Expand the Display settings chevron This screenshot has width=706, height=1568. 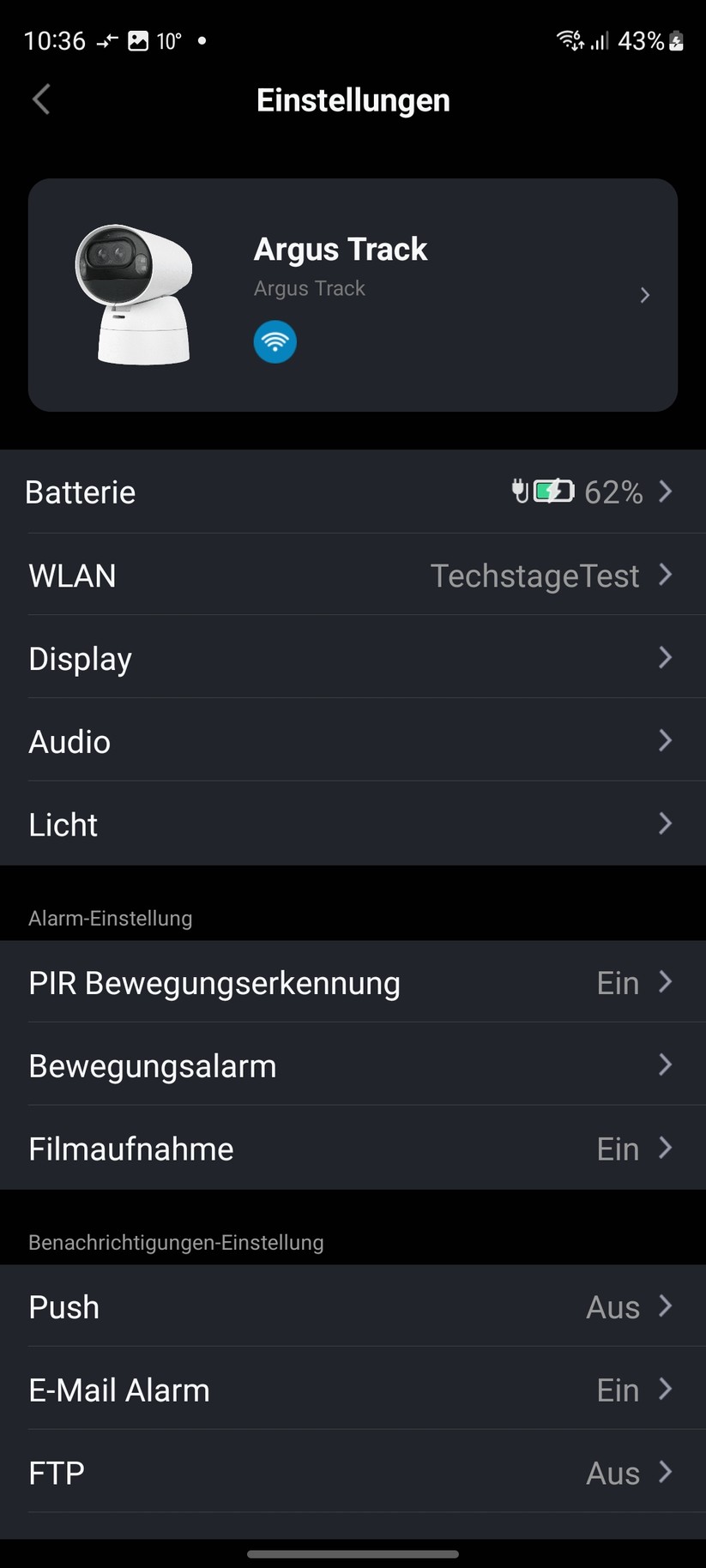pos(665,658)
